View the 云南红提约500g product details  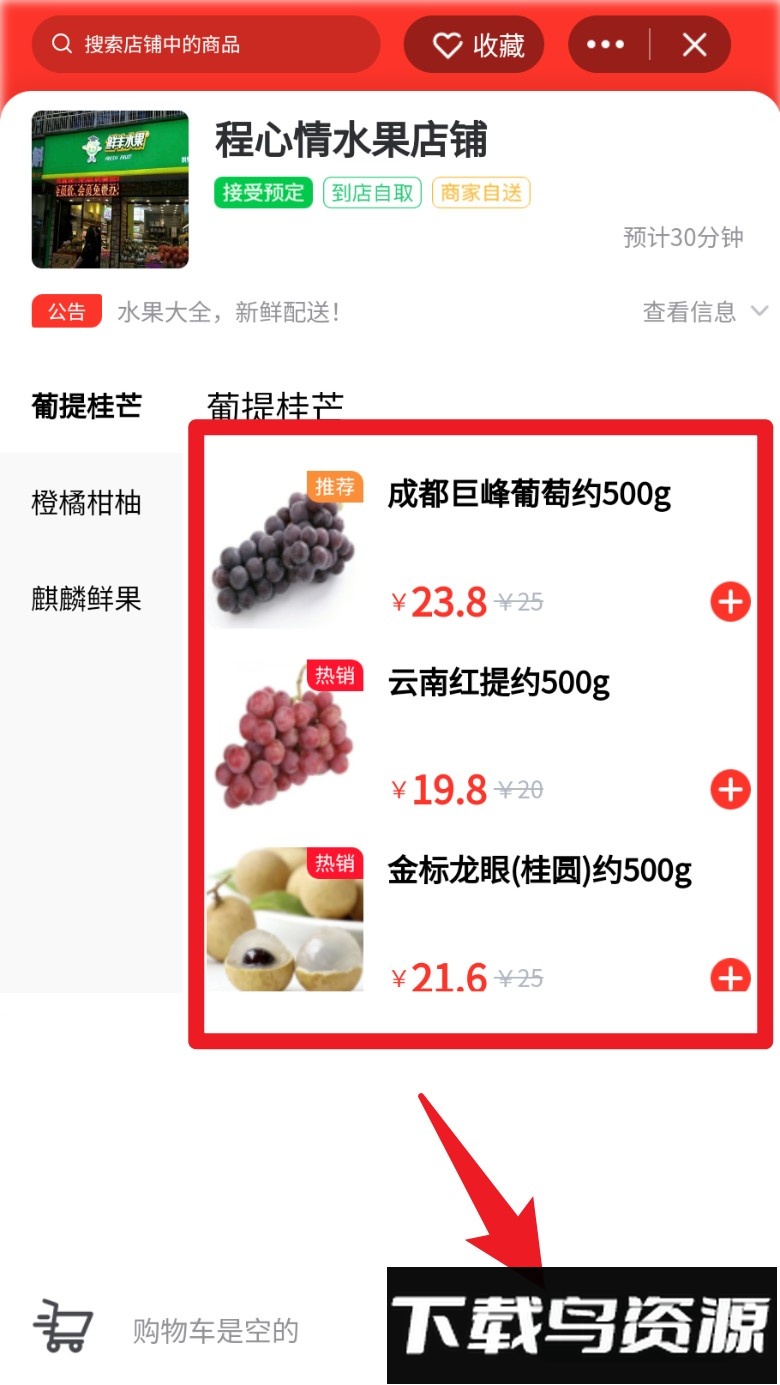coord(498,683)
